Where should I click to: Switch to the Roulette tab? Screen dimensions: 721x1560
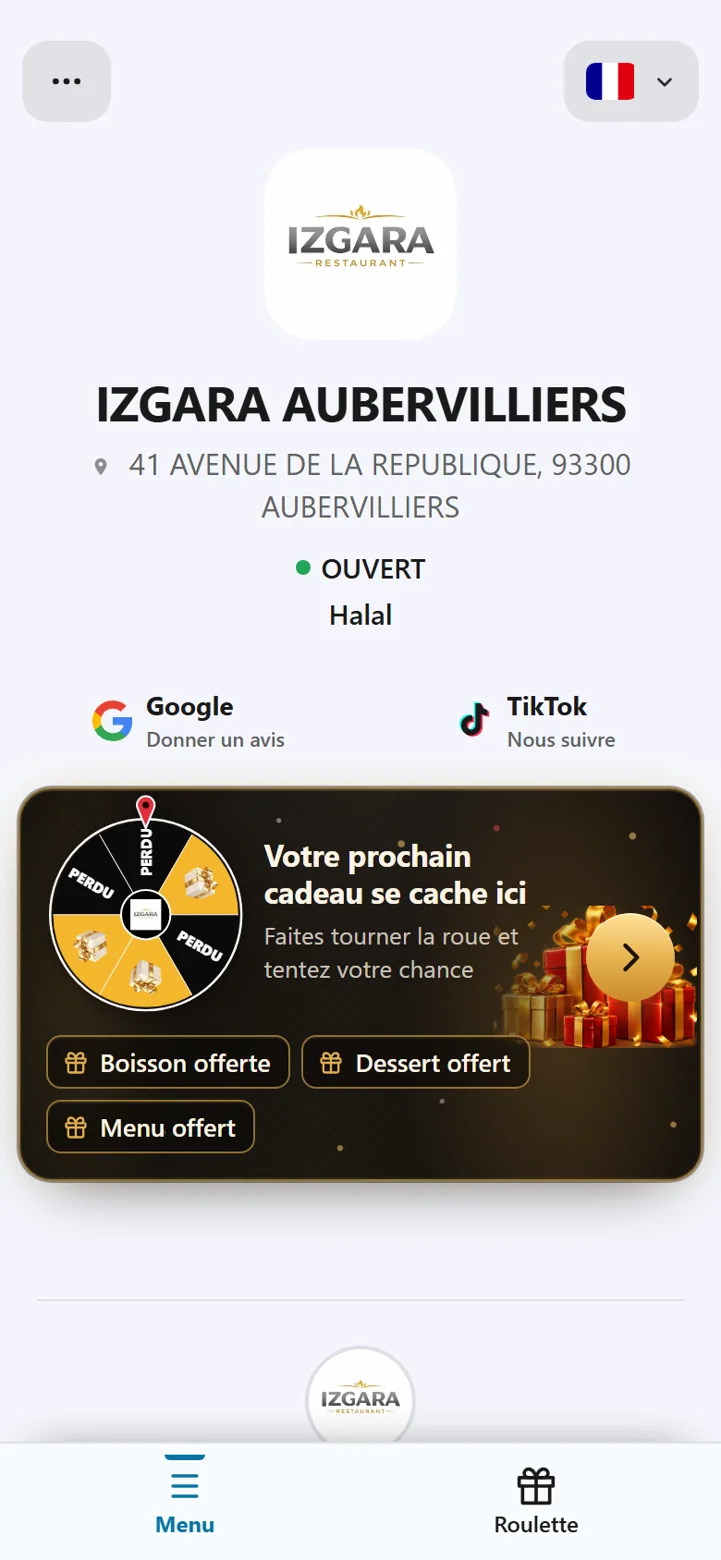[536, 1501]
